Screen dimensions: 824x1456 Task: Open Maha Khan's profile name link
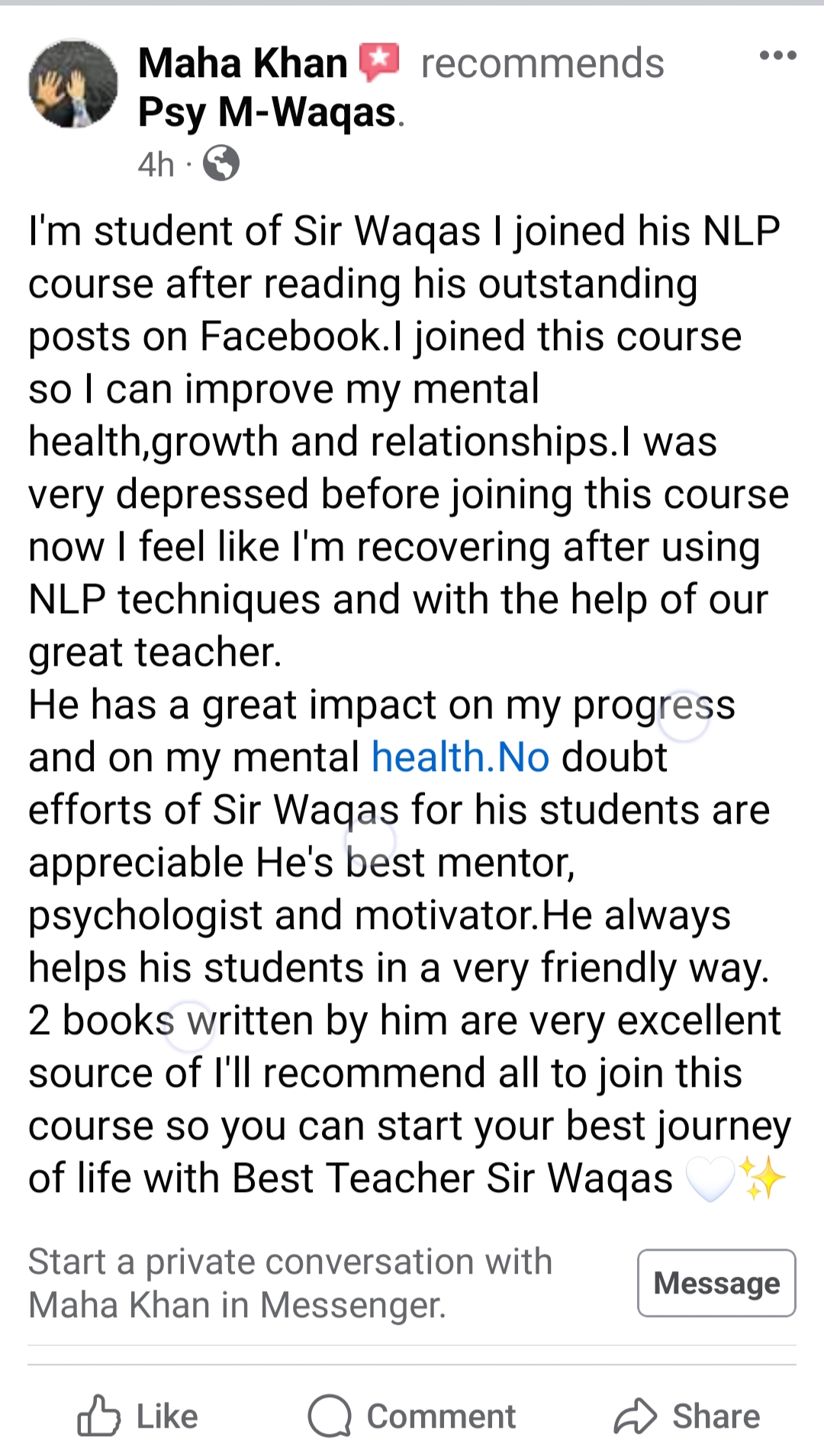pos(243,63)
